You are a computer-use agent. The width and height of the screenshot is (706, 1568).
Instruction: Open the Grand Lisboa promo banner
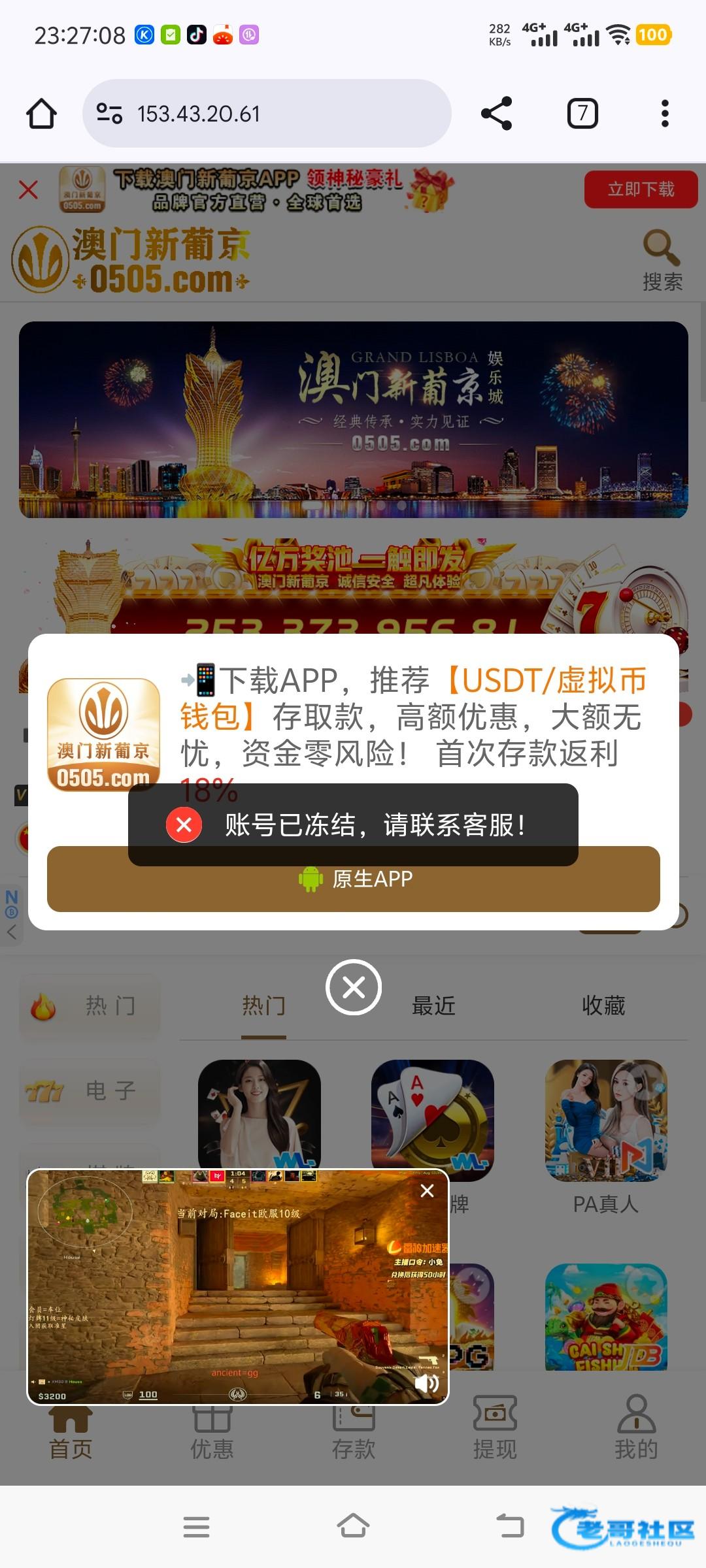353,419
